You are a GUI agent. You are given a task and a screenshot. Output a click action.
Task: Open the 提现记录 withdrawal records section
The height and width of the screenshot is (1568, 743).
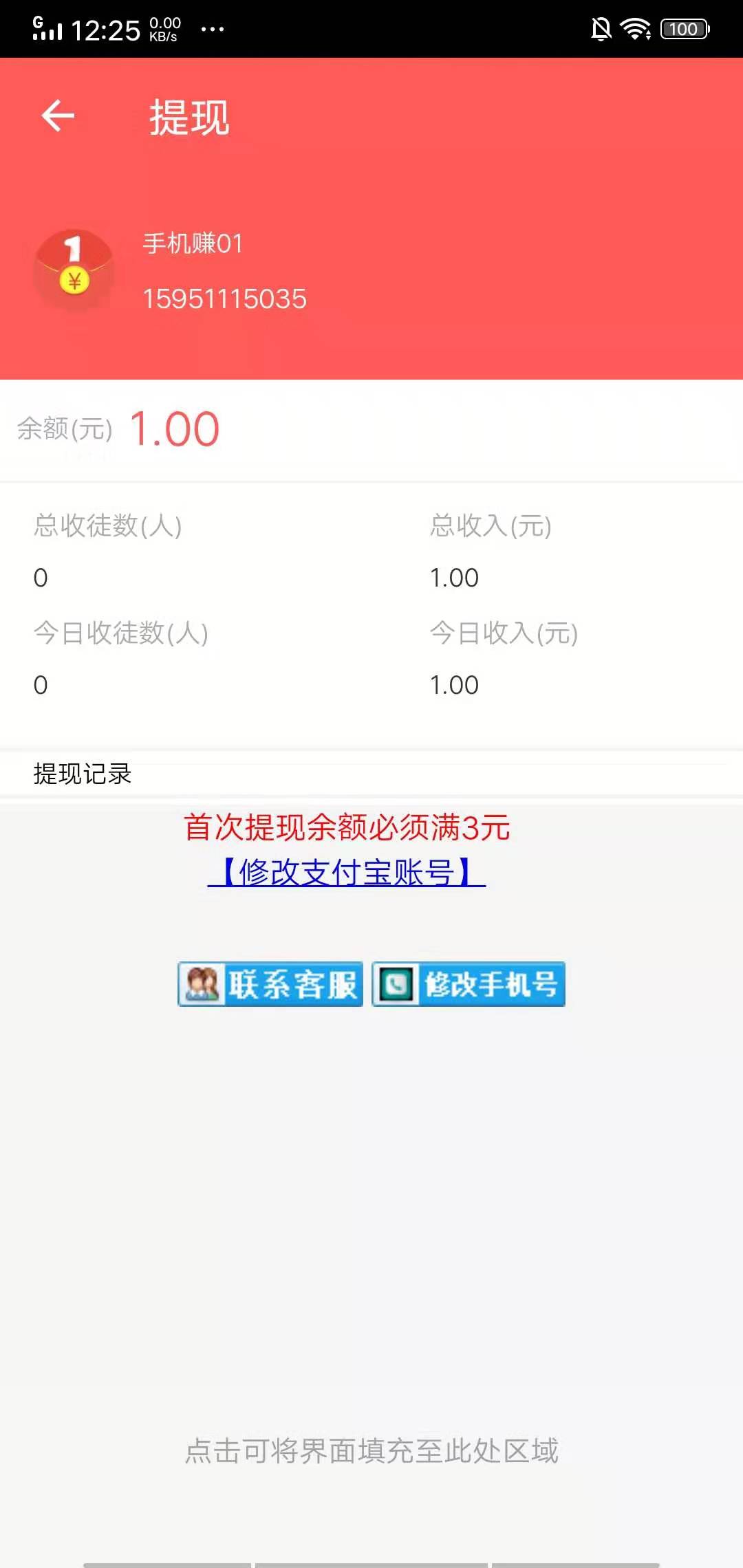pyautogui.click(x=83, y=774)
